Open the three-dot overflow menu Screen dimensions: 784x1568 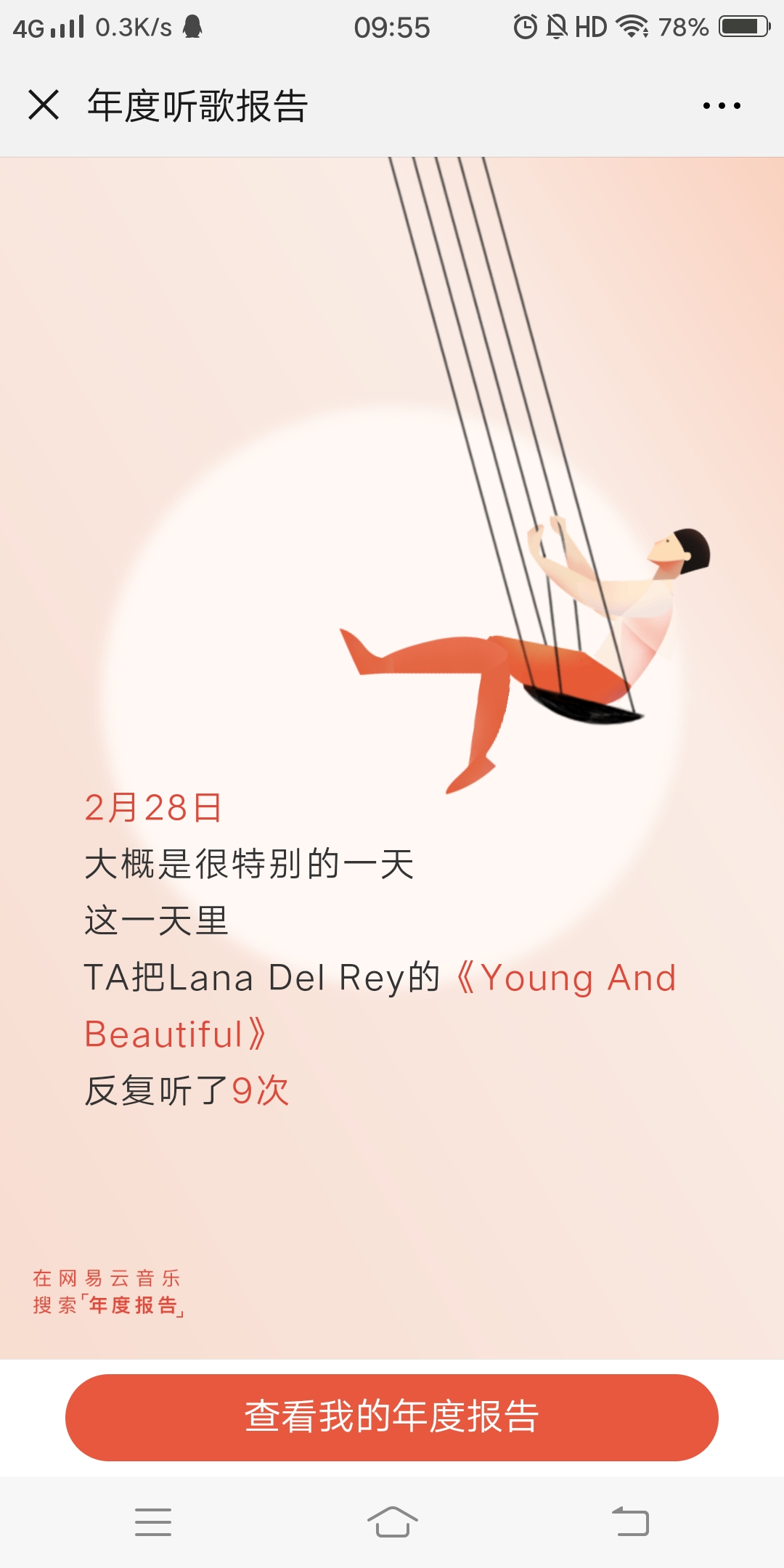click(722, 106)
